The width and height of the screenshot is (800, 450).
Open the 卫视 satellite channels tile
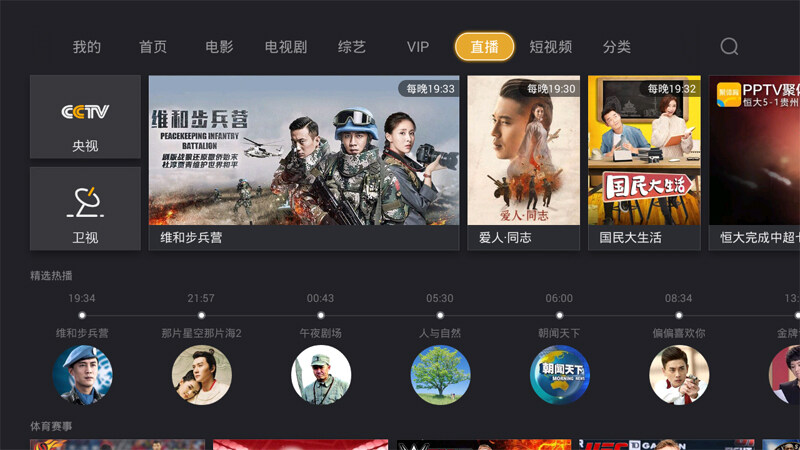[x=85, y=208]
